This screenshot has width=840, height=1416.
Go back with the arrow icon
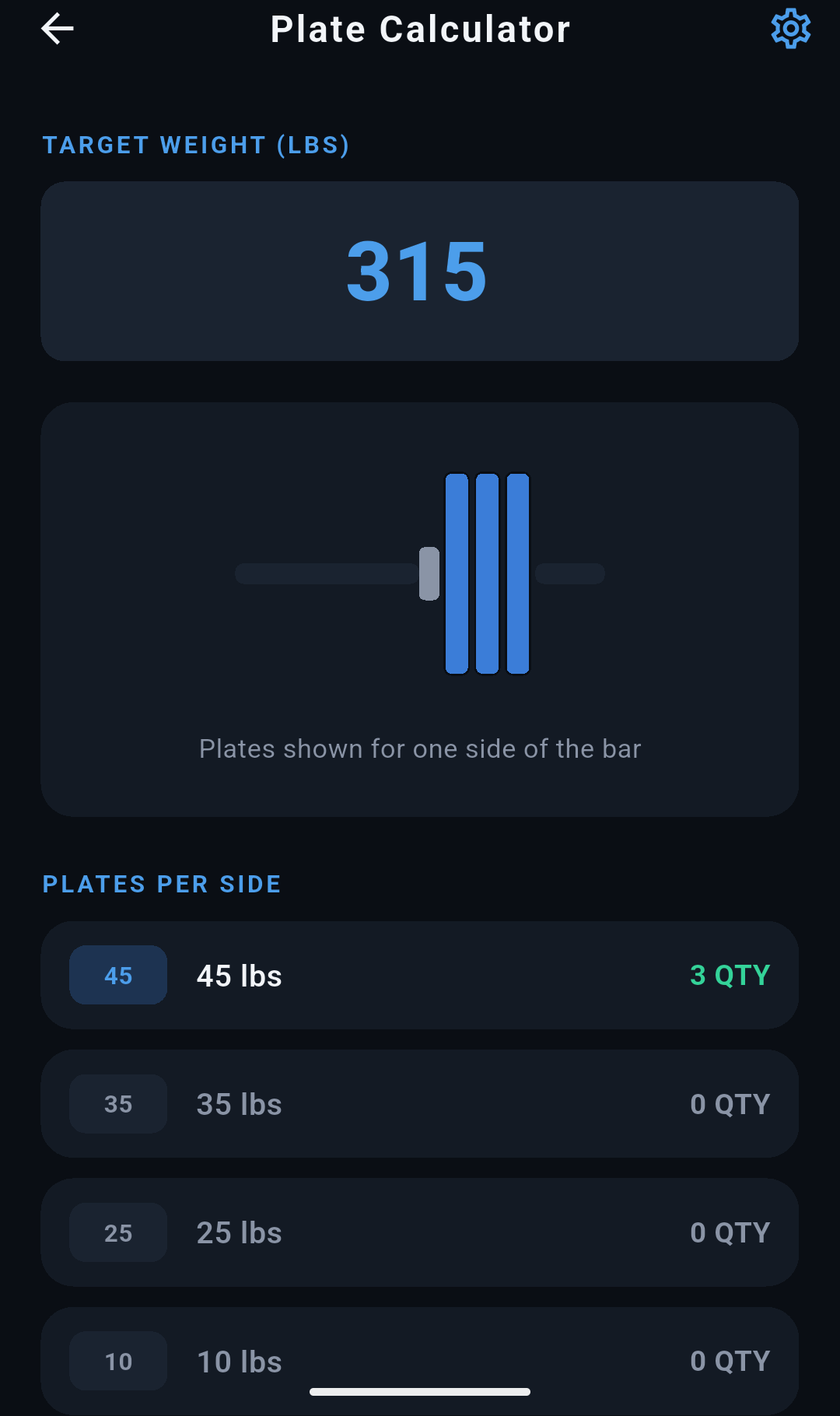(58, 30)
